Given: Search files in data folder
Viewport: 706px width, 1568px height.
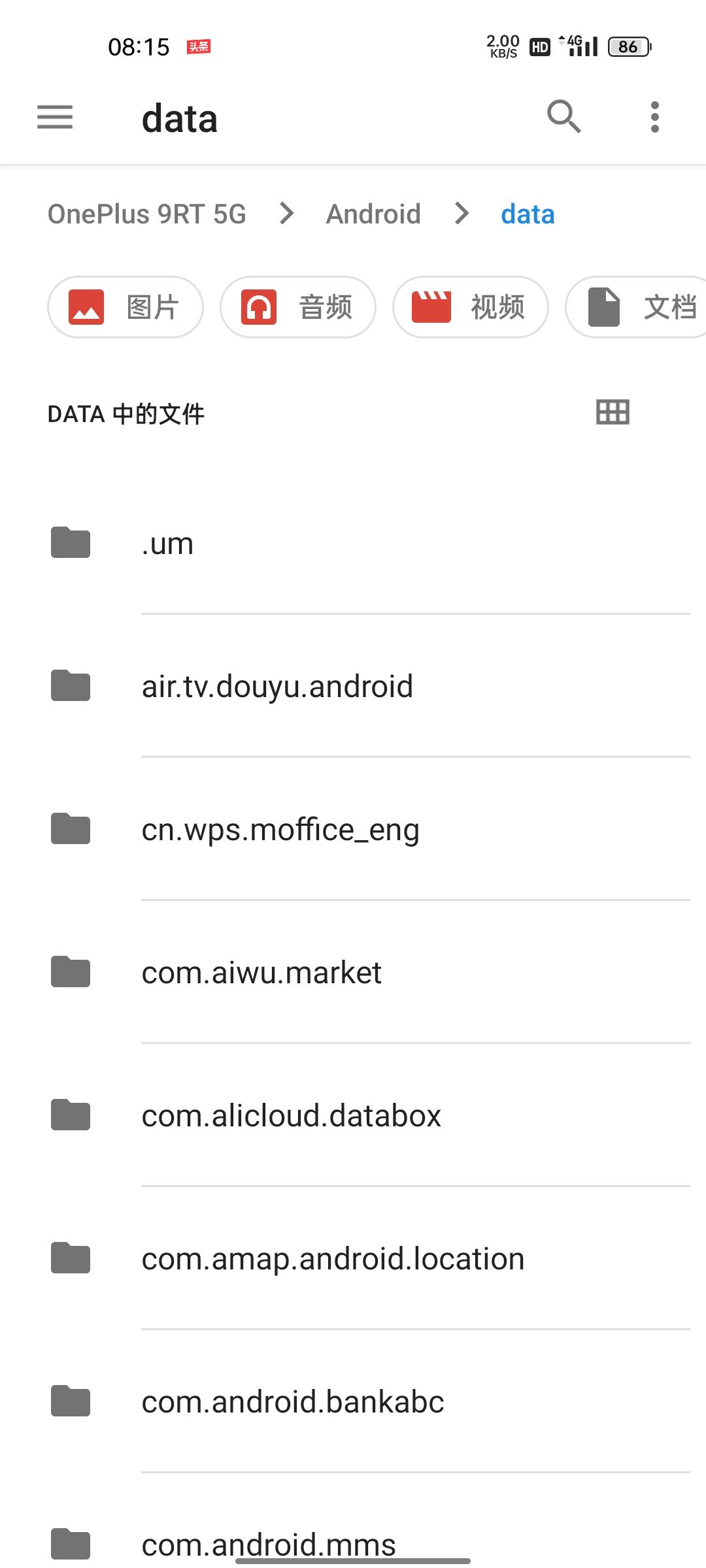Looking at the screenshot, I should 563,118.
